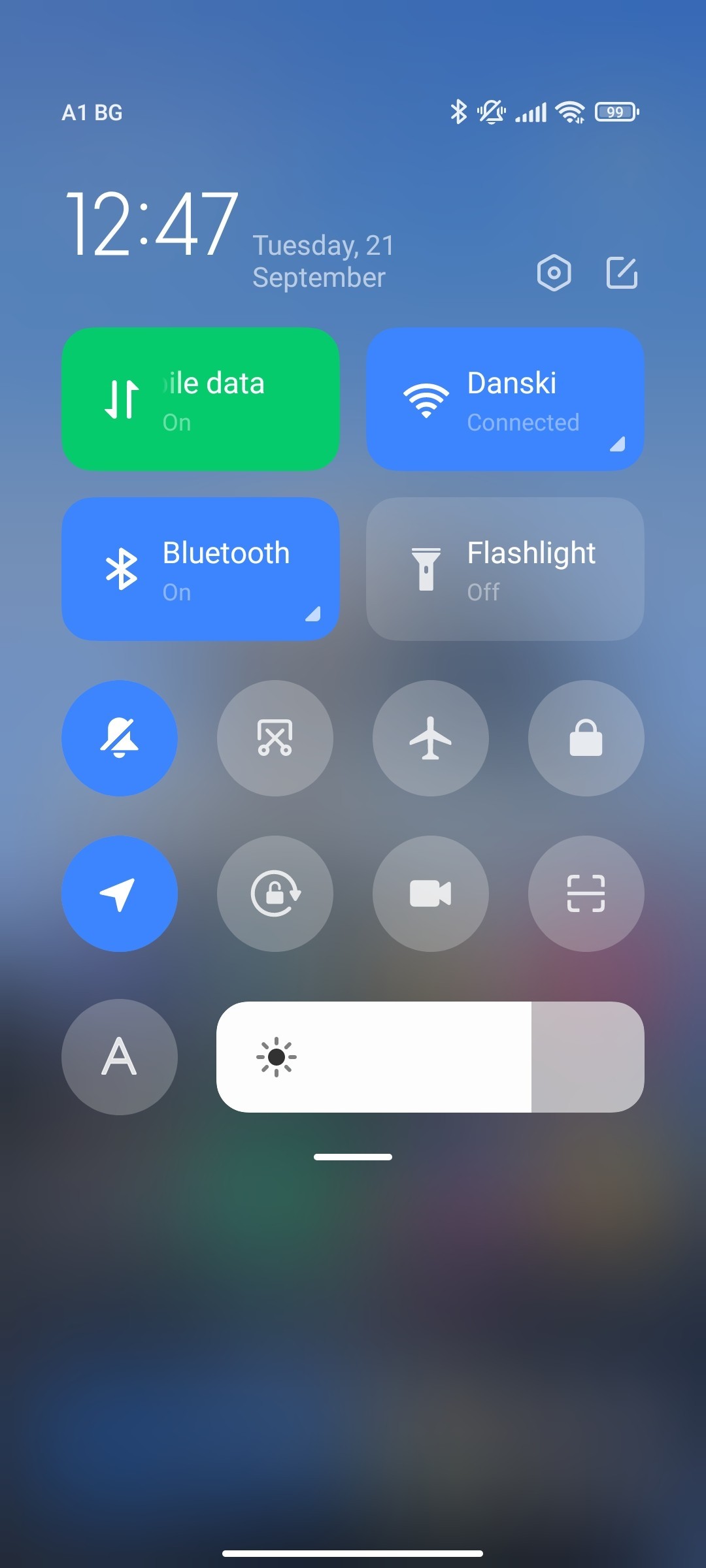The image size is (706, 1568).
Task: Lock the screen with the padlock icon
Action: (x=586, y=738)
